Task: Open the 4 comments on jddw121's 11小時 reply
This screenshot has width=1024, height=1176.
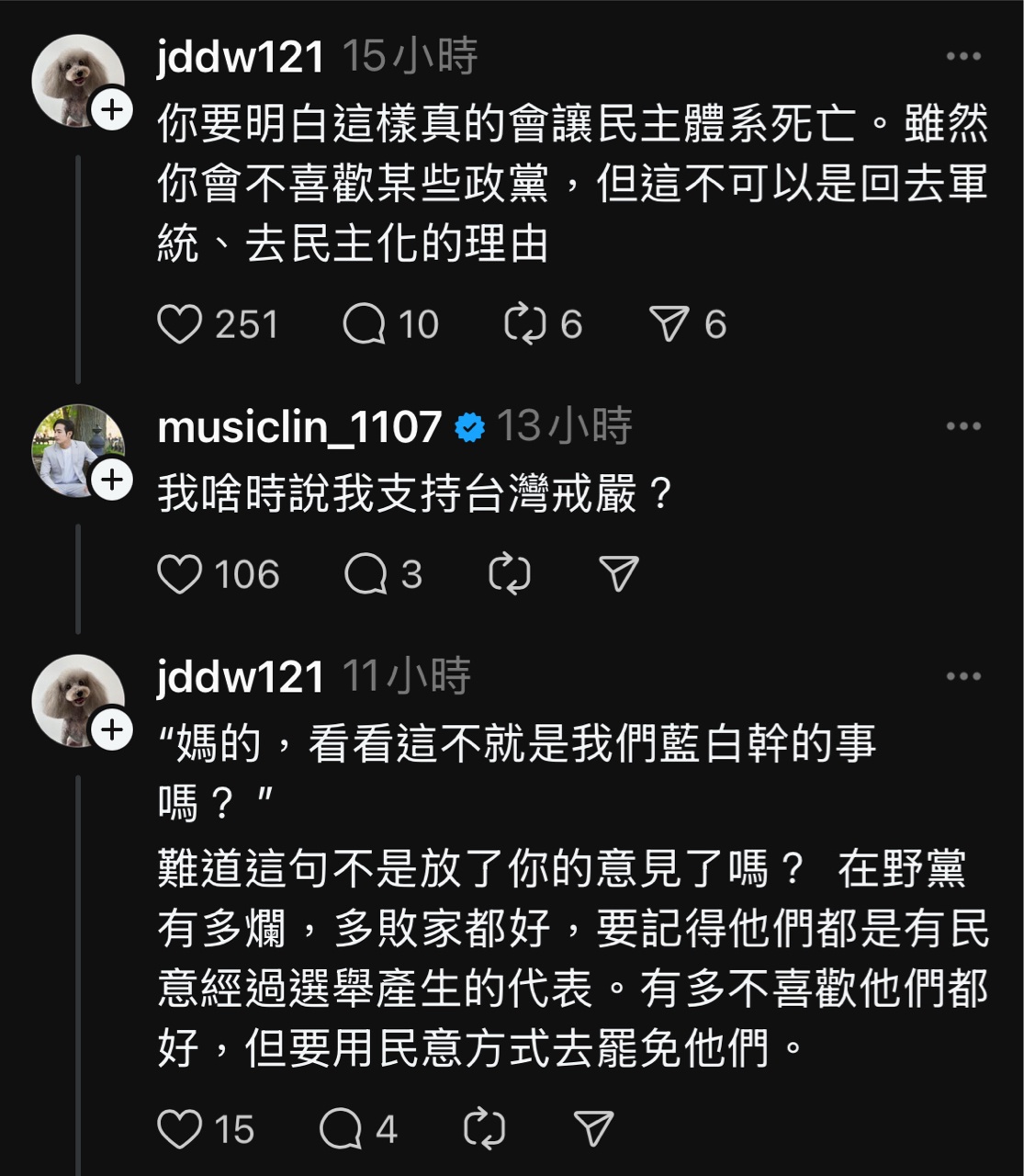Action: [x=341, y=1129]
